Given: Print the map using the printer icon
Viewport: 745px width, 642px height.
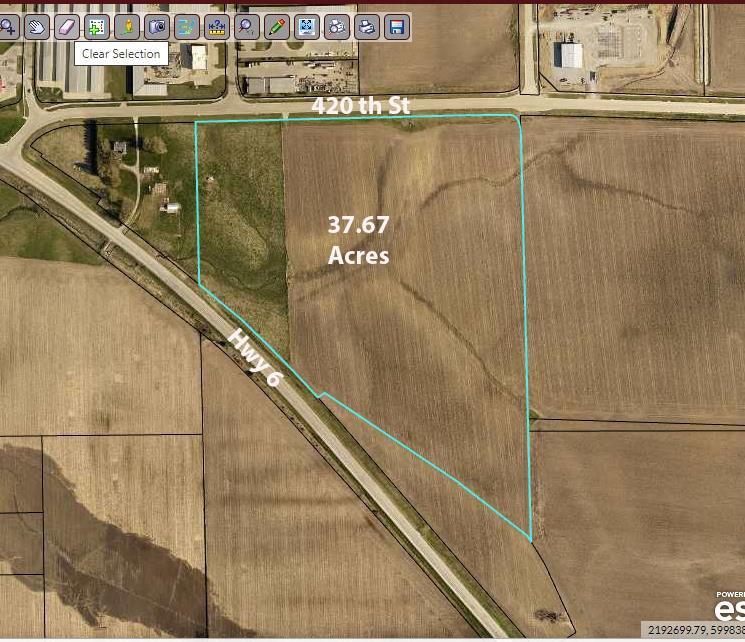Looking at the screenshot, I should (x=367, y=27).
